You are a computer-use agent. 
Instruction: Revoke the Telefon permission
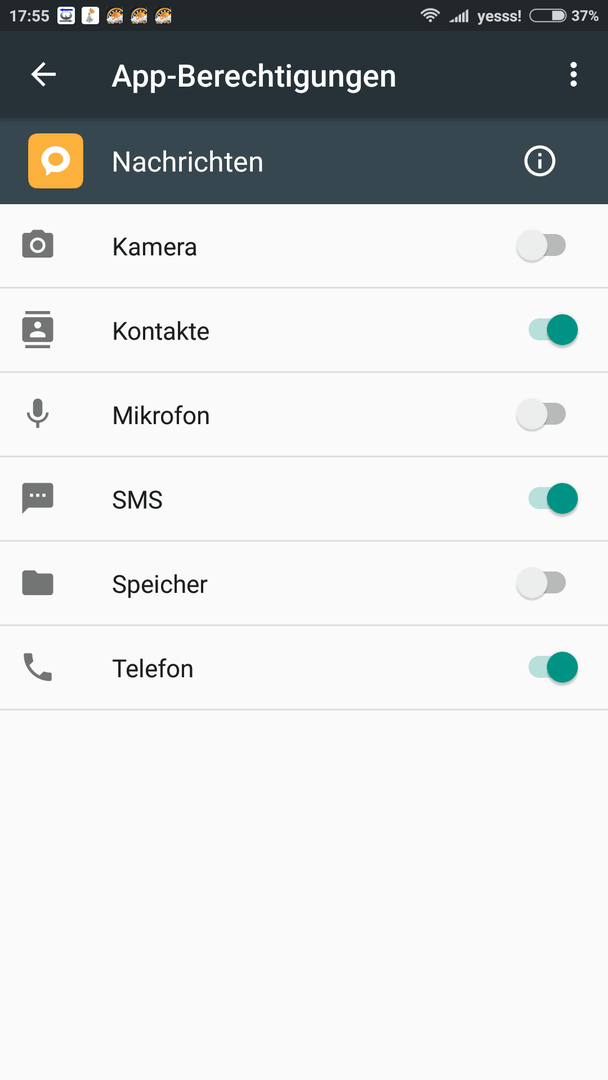pyautogui.click(x=553, y=667)
